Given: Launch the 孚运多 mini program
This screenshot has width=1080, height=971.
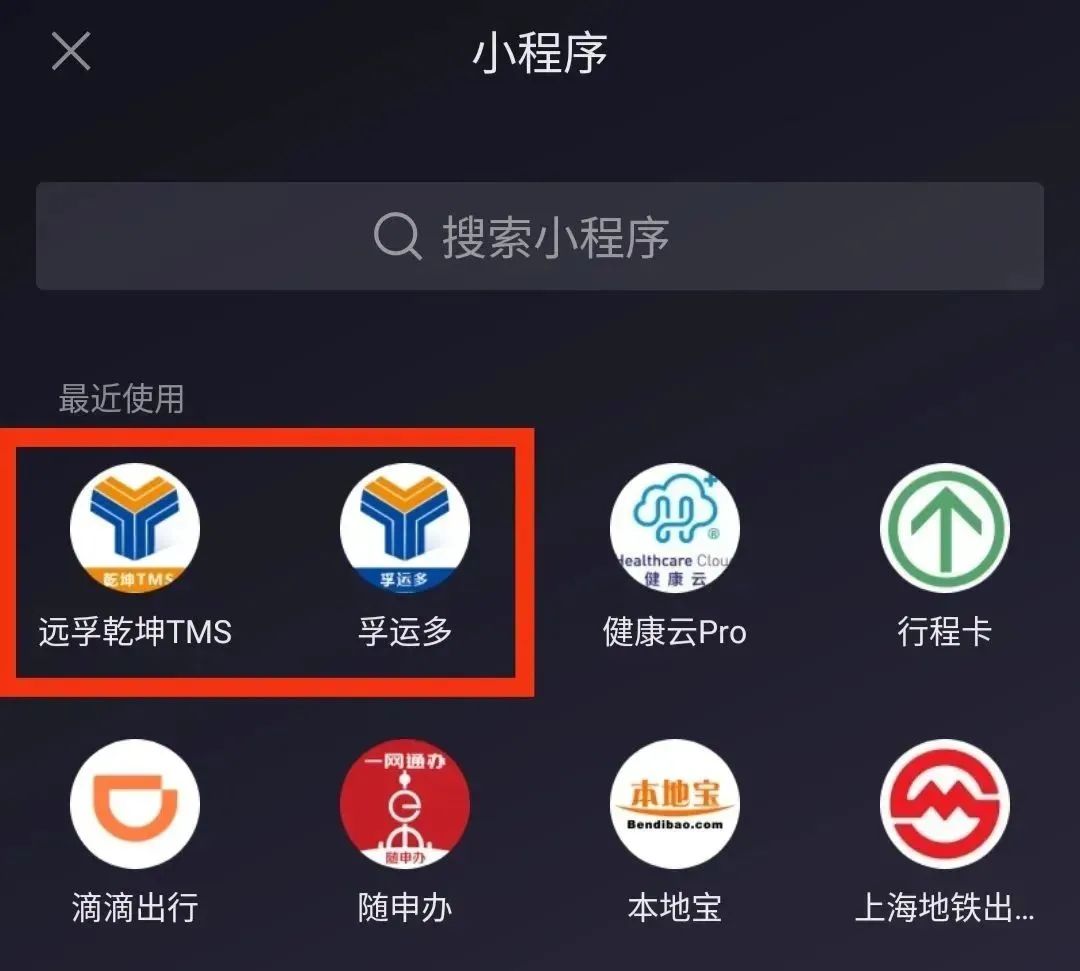Looking at the screenshot, I should (405, 528).
